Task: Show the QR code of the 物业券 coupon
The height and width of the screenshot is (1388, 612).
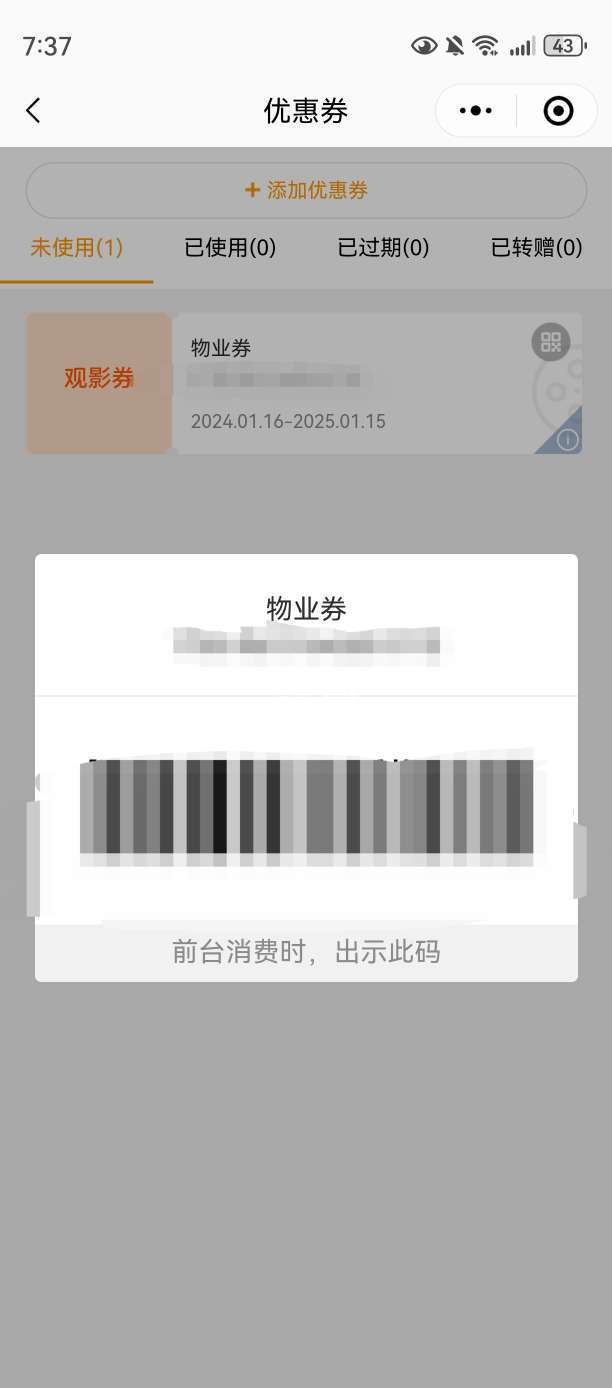Action: coord(550,343)
